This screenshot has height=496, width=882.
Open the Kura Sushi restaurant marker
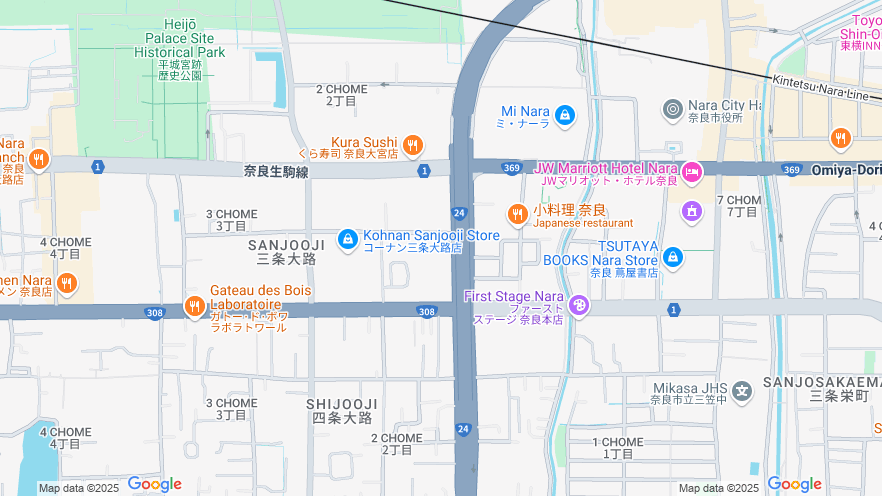(411, 144)
